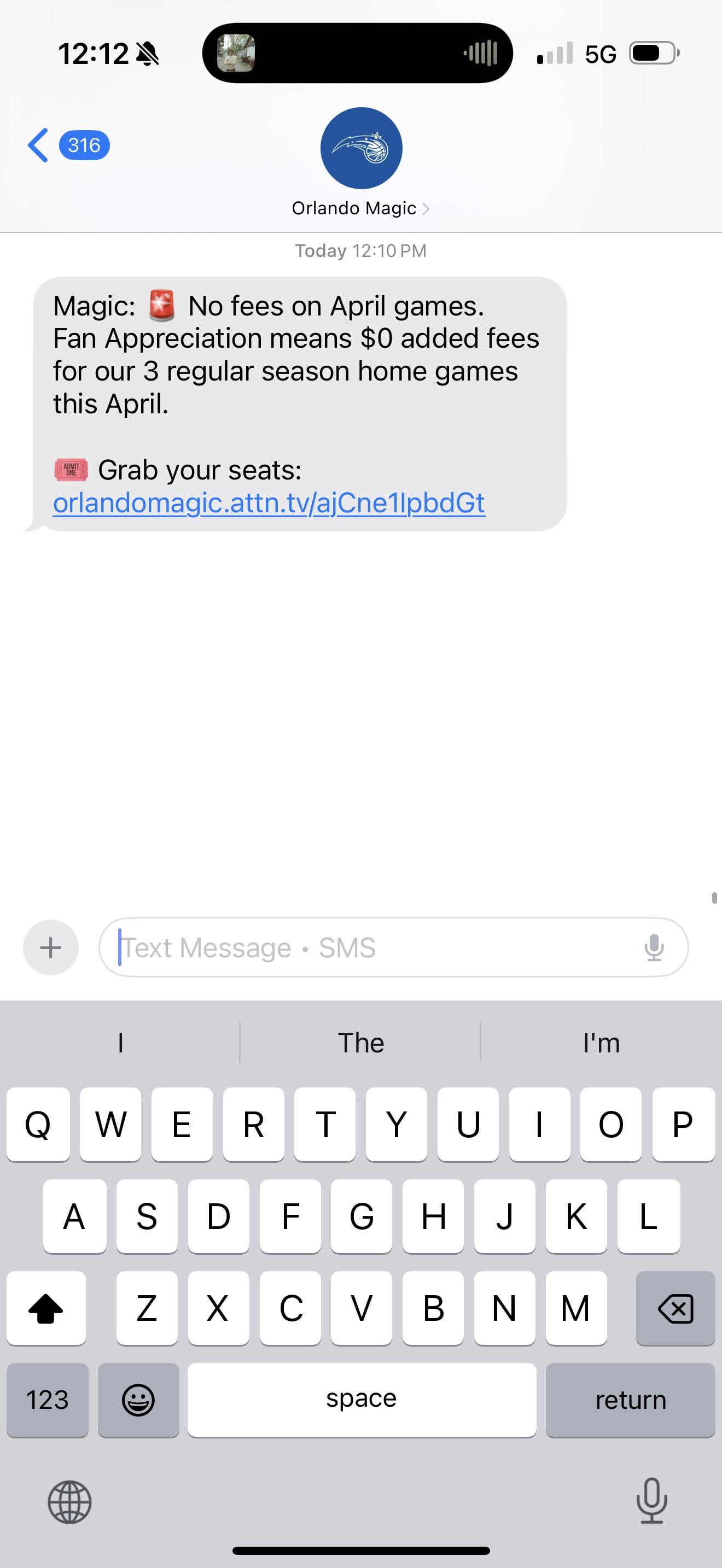Viewport: 722px width, 1568px height.
Task: Open the orlandomagic.attn.tv ticket link
Action: 269,503
